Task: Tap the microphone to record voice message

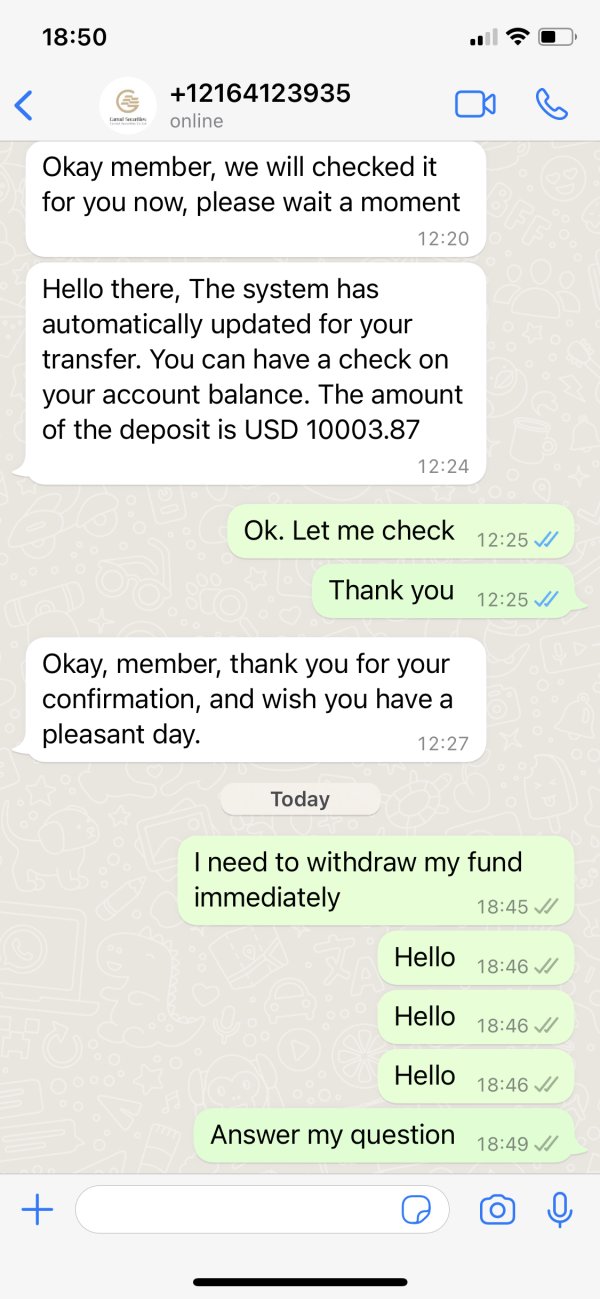Action: click(x=560, y=1210)
